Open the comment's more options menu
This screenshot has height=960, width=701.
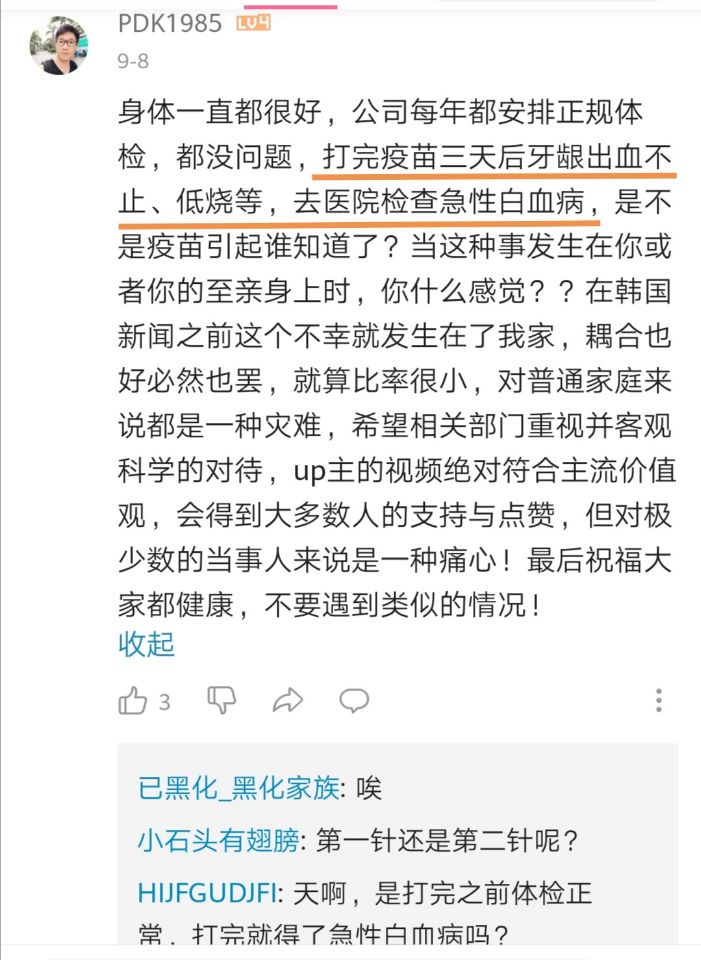[658, 700]
